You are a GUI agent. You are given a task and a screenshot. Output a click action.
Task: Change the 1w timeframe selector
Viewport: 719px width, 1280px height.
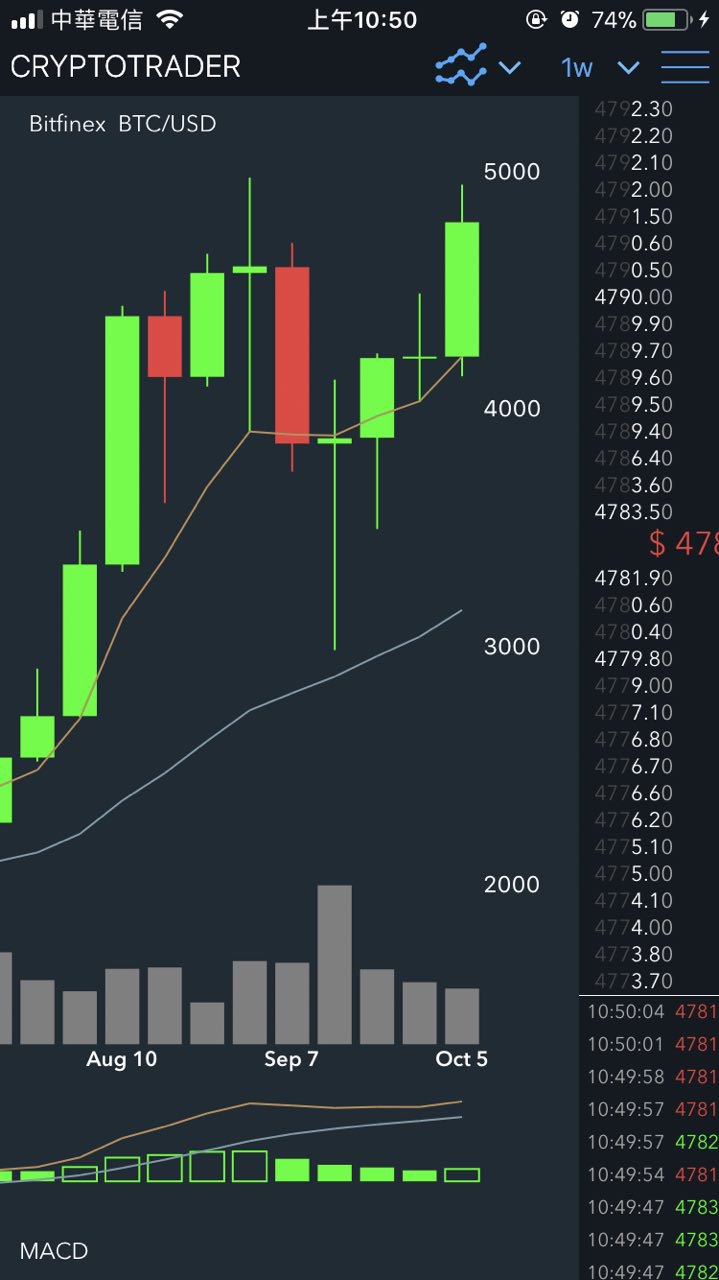point(600,67)
